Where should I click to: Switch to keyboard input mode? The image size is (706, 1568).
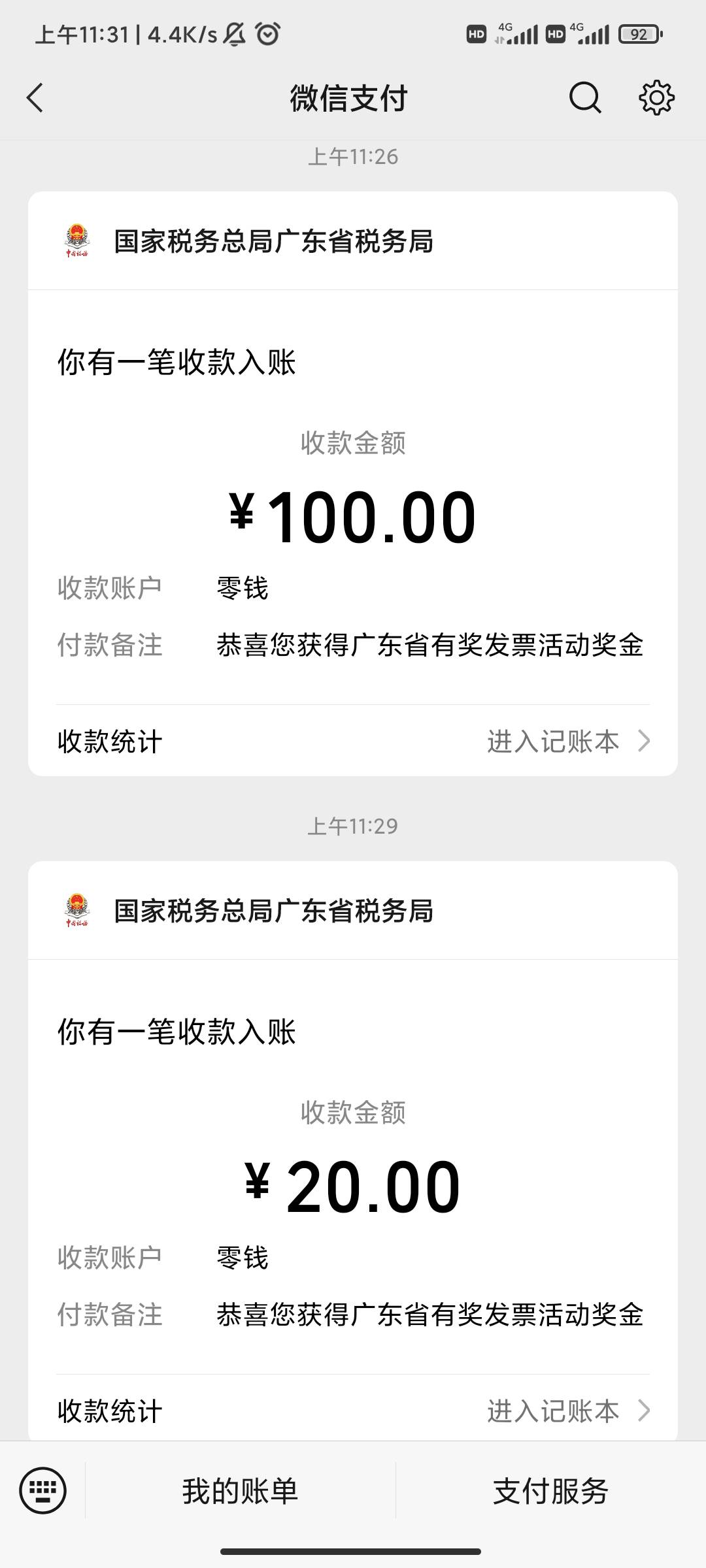[43, 1491]
